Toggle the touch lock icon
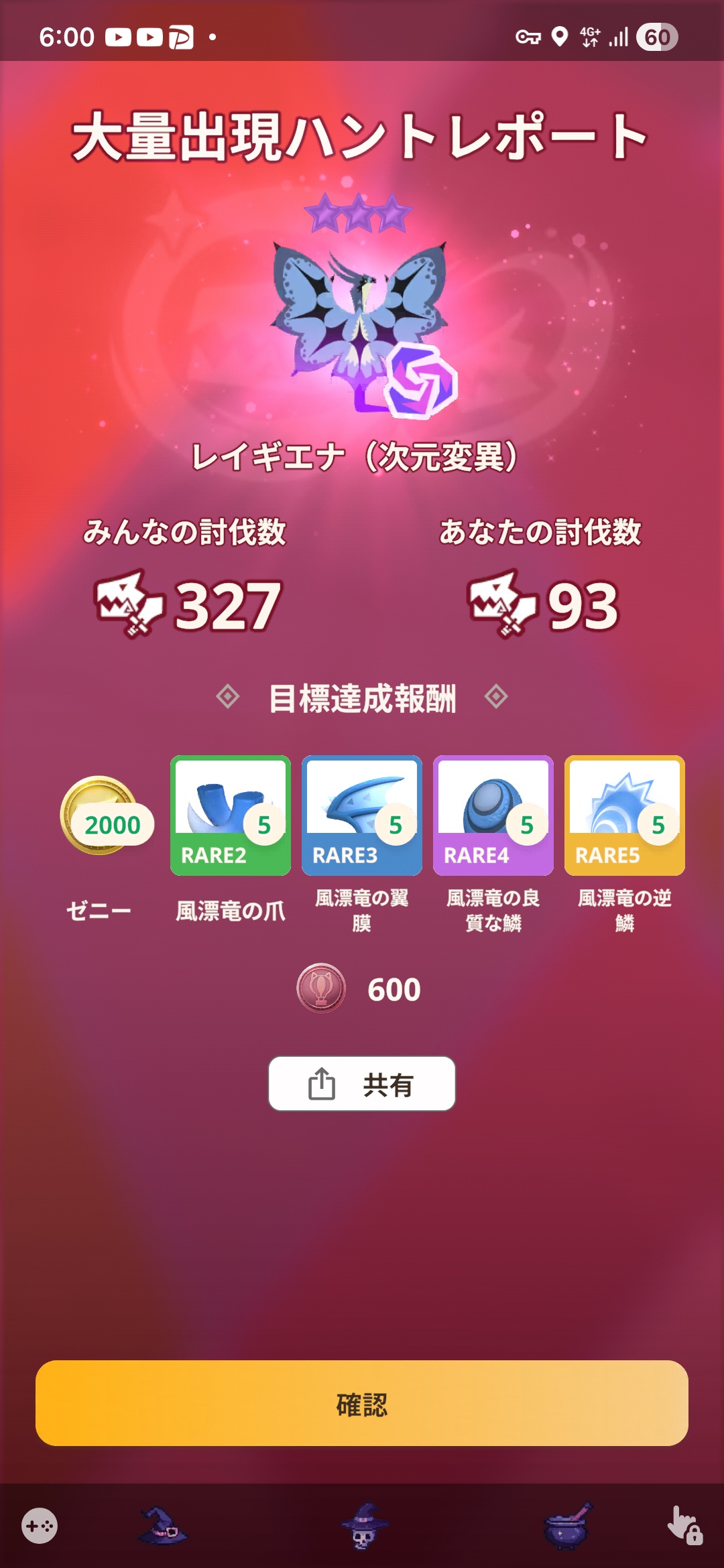The image size is (724, 1568). [684, 1526]
